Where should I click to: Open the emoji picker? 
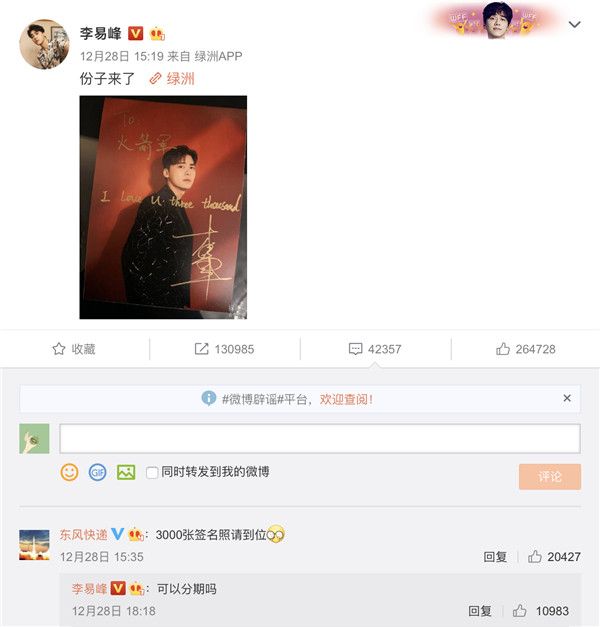coord(69,472)
